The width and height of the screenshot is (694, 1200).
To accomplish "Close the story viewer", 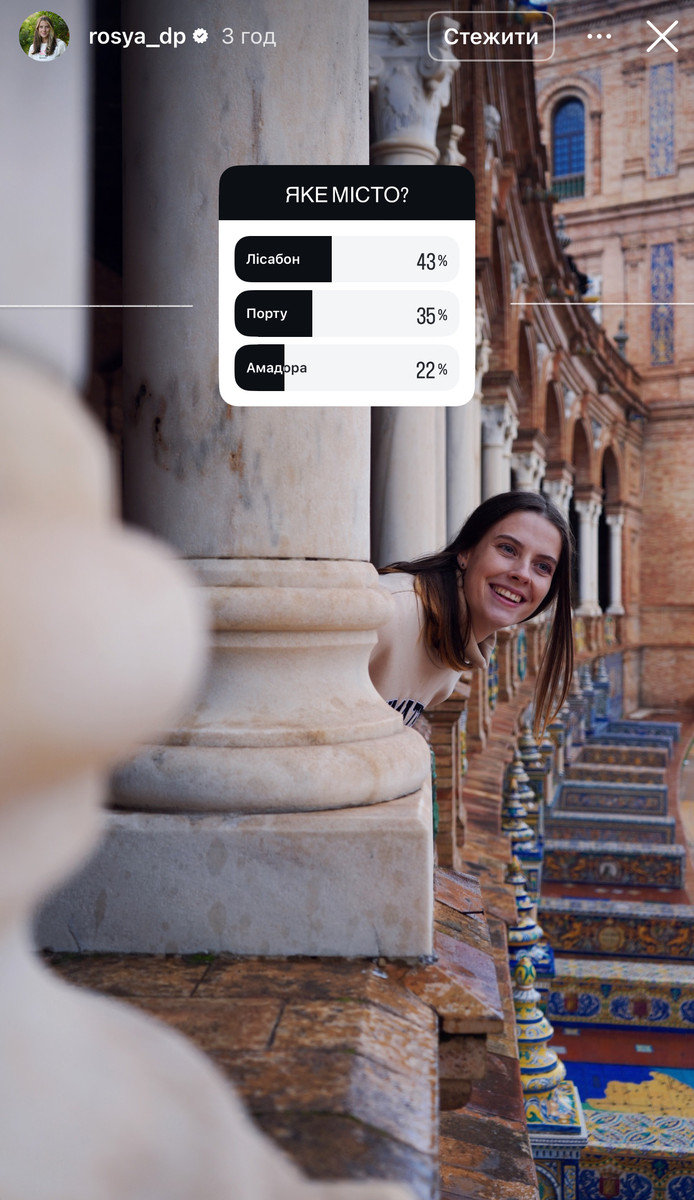I will (662, 37).
